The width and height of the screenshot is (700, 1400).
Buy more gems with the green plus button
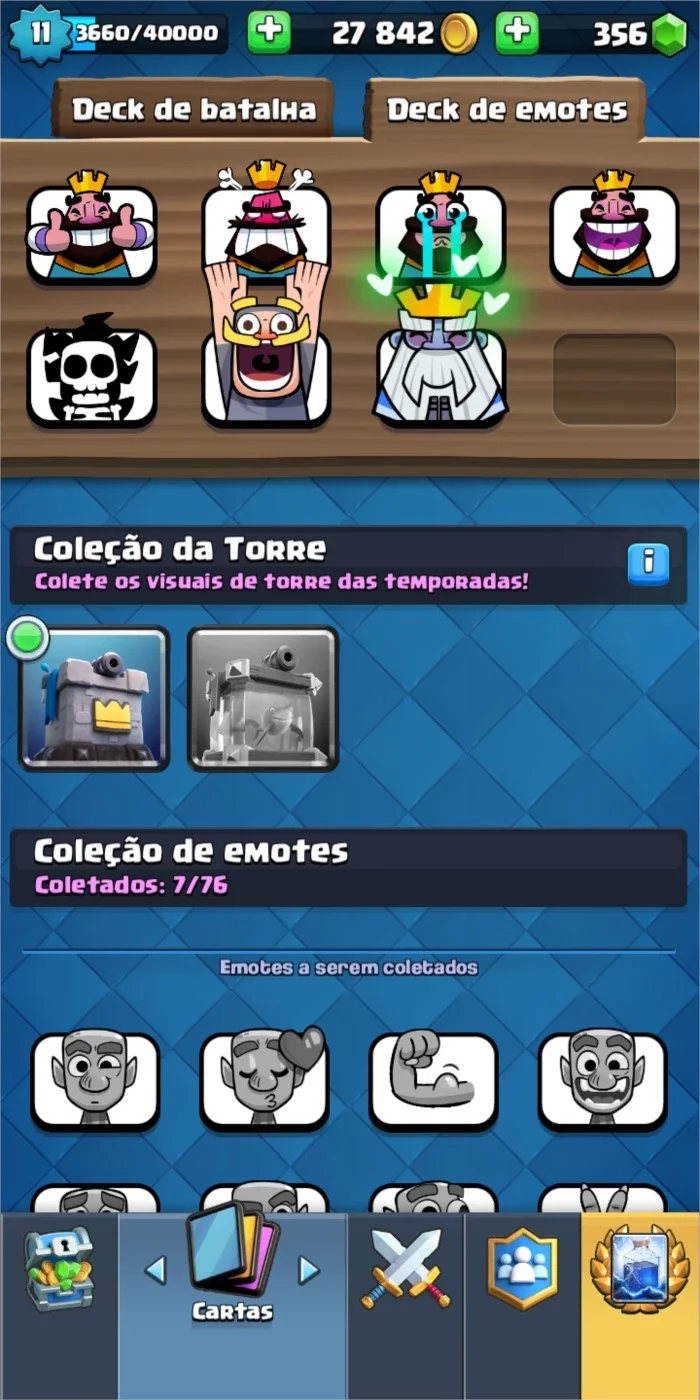coord(516,33)
